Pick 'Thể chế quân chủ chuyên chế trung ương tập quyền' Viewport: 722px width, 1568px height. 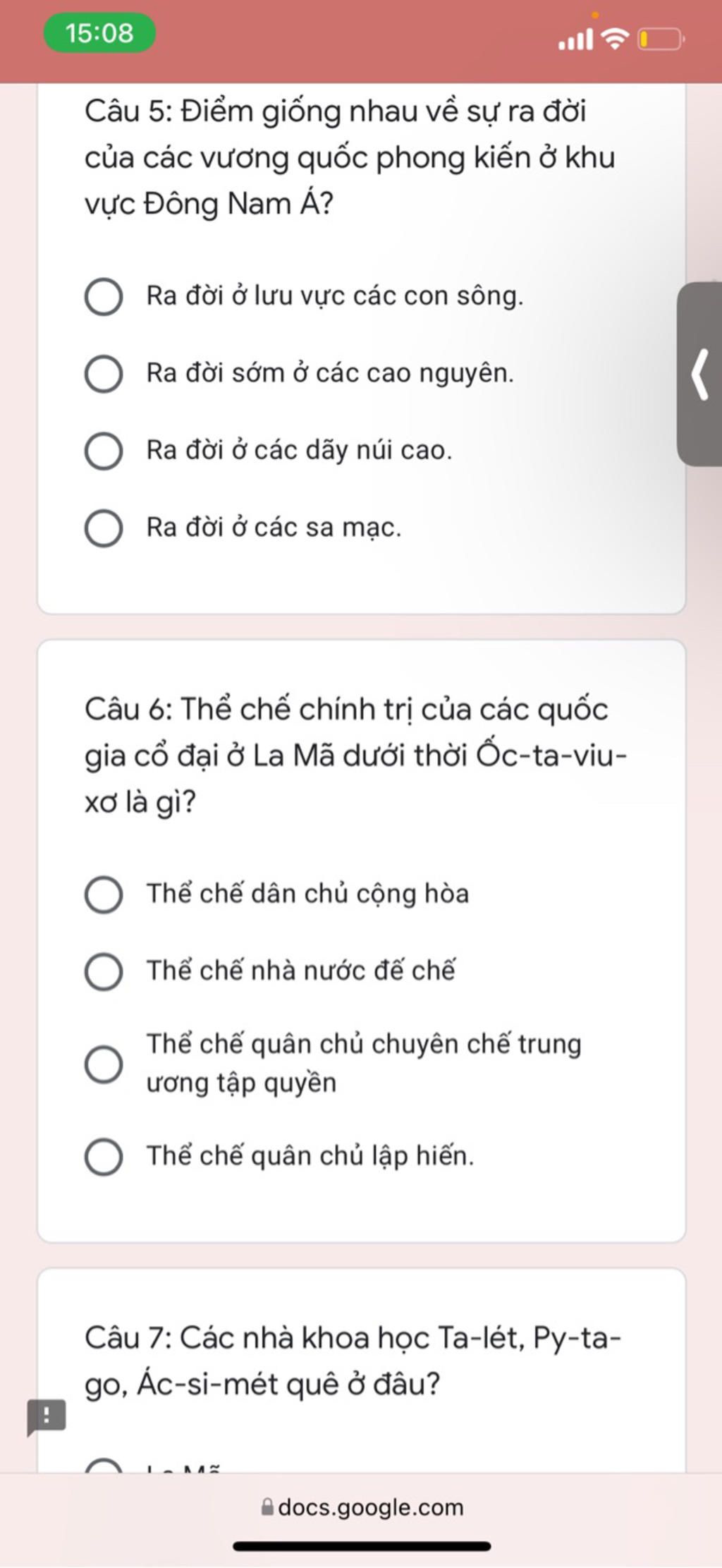coord(104,1064)
